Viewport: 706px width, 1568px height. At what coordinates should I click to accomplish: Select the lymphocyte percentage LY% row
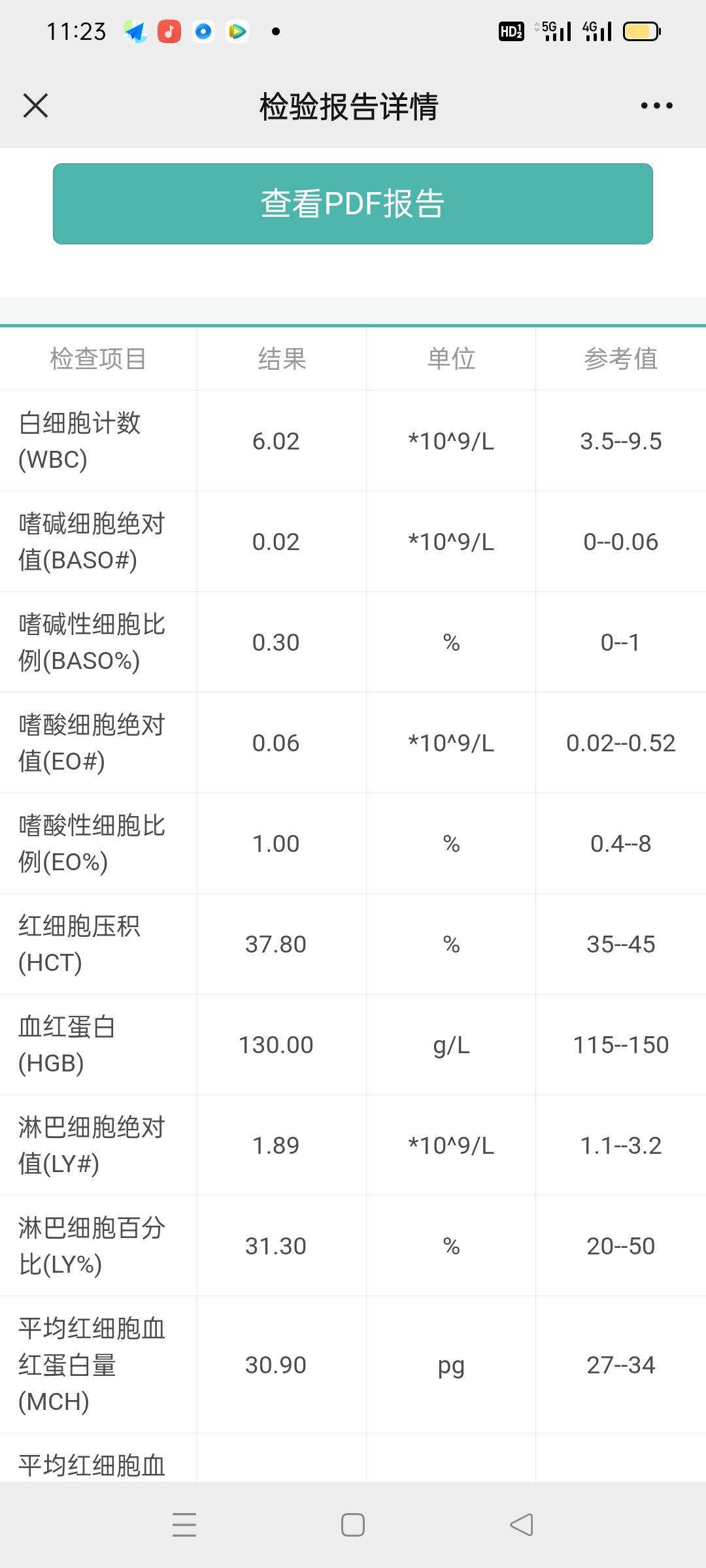click(353, 1245)
